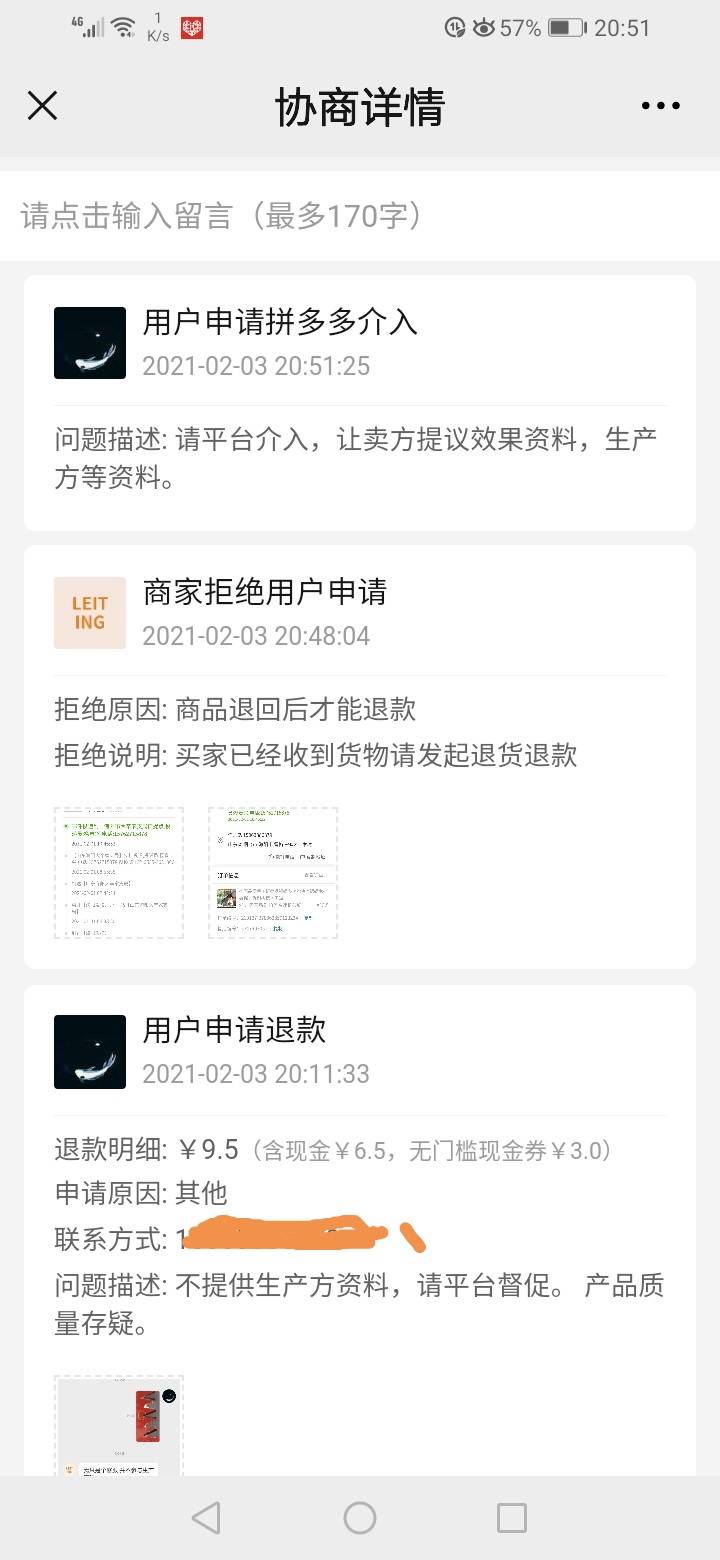720x1560 pixels.
Task: View the image attached to 用户申请退款
Action: coord(119,1426)
